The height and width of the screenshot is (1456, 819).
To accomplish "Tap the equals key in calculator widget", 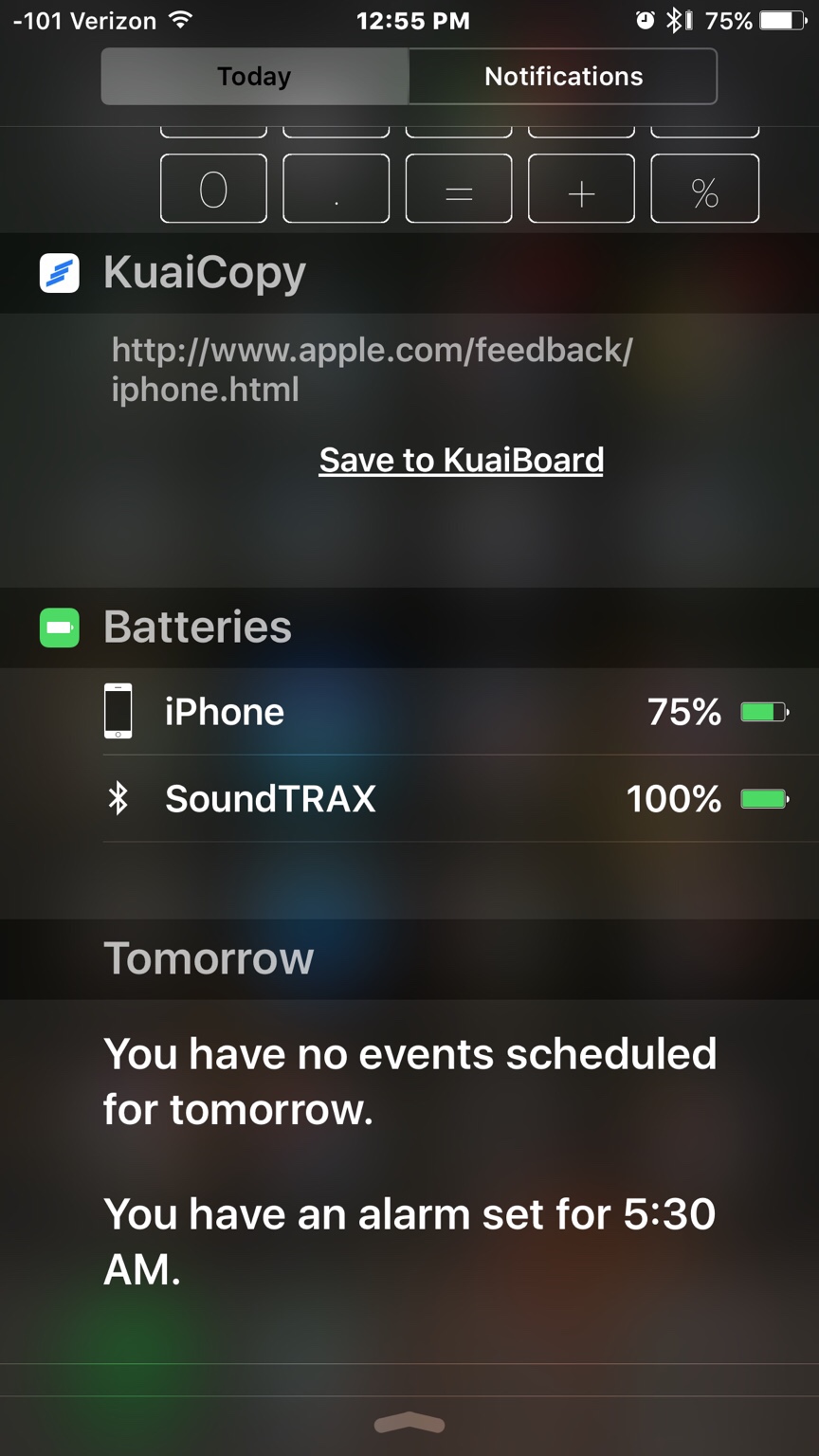I will click(459, 190).
